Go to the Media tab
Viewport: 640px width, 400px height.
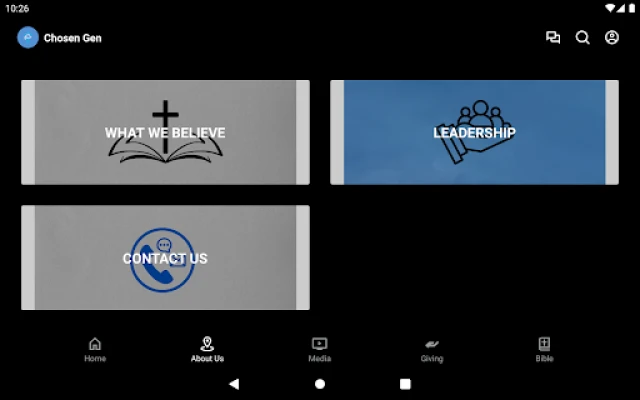point(320,349)
